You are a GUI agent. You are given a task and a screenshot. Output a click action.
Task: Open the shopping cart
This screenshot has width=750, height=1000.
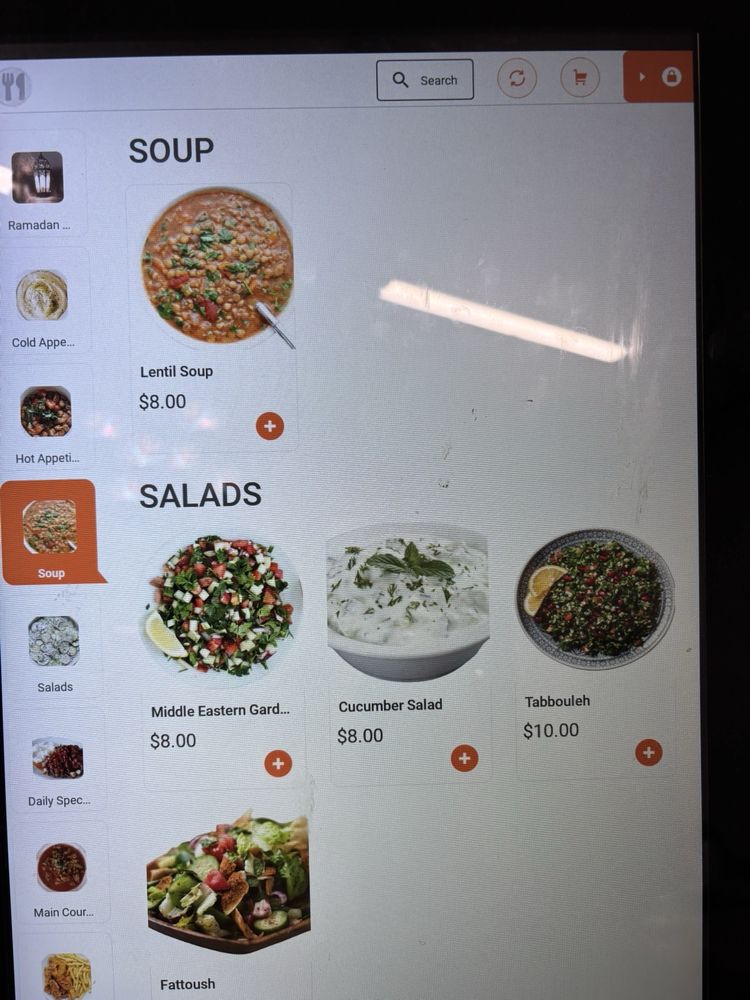[x=580, y=78]
